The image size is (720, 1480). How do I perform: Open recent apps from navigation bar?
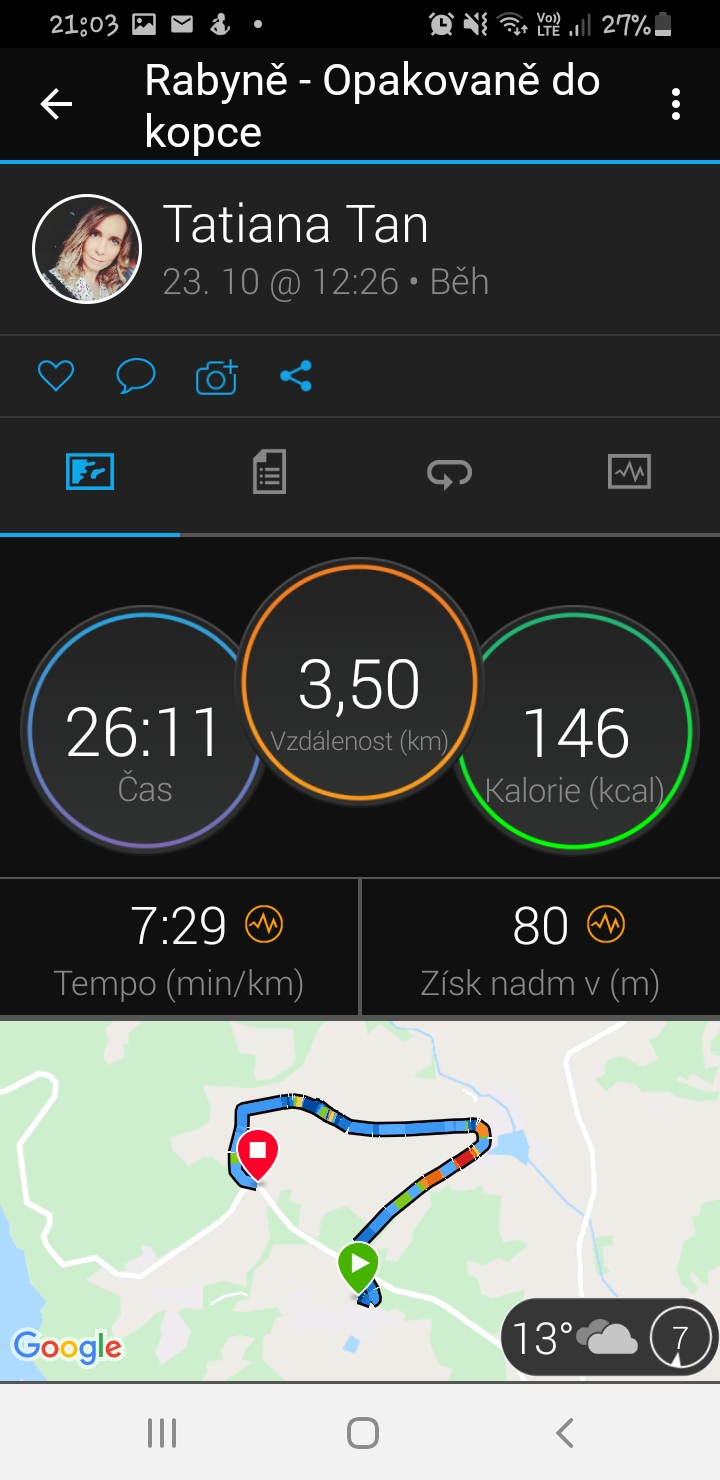point(161,1433)
